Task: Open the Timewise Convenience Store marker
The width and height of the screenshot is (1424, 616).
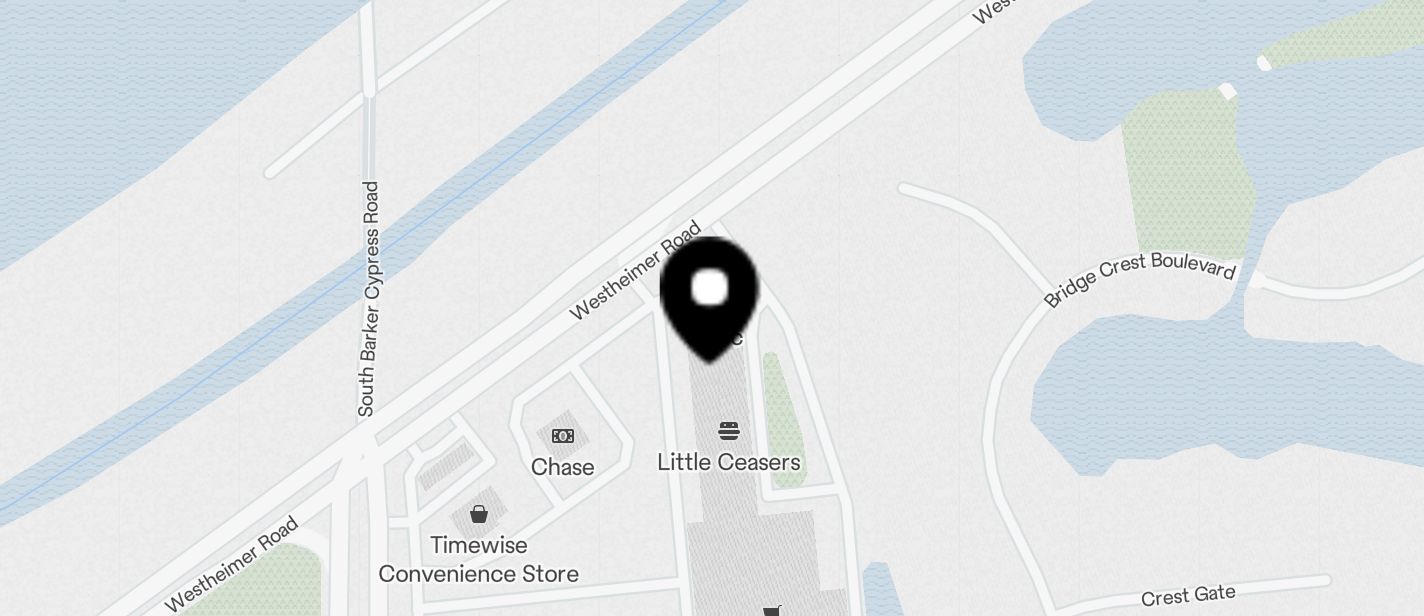Action: 479,515
